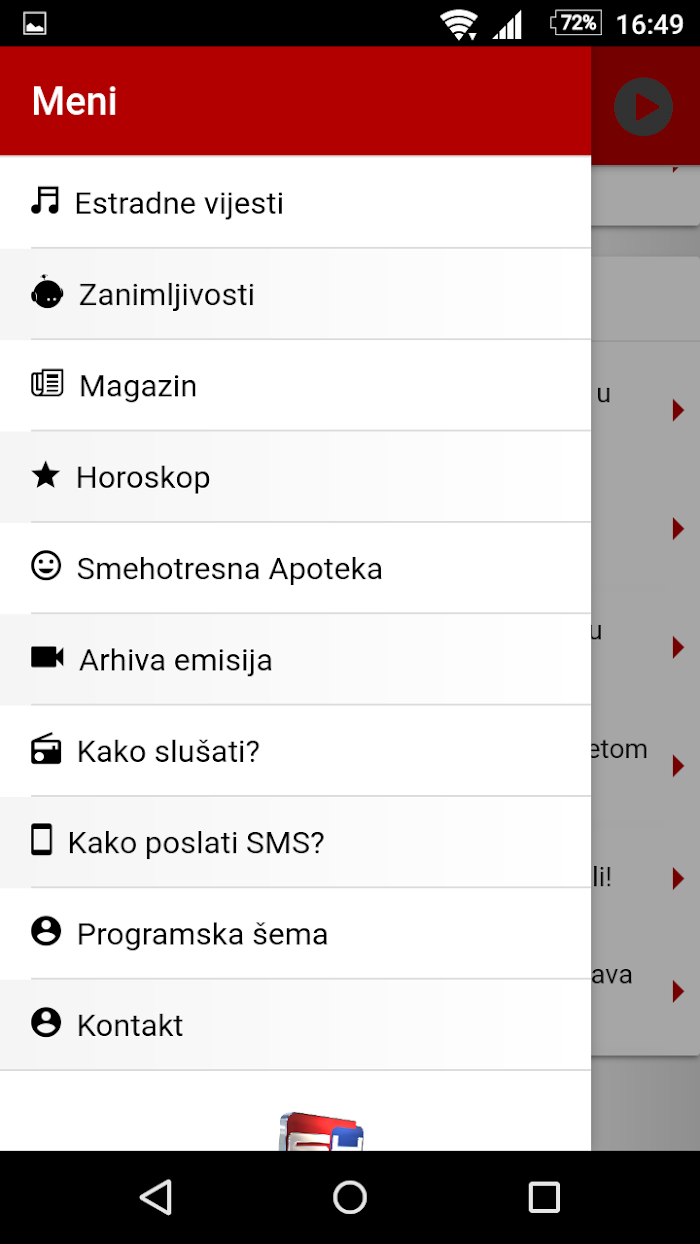Open Programska šema

click(295, 933)
